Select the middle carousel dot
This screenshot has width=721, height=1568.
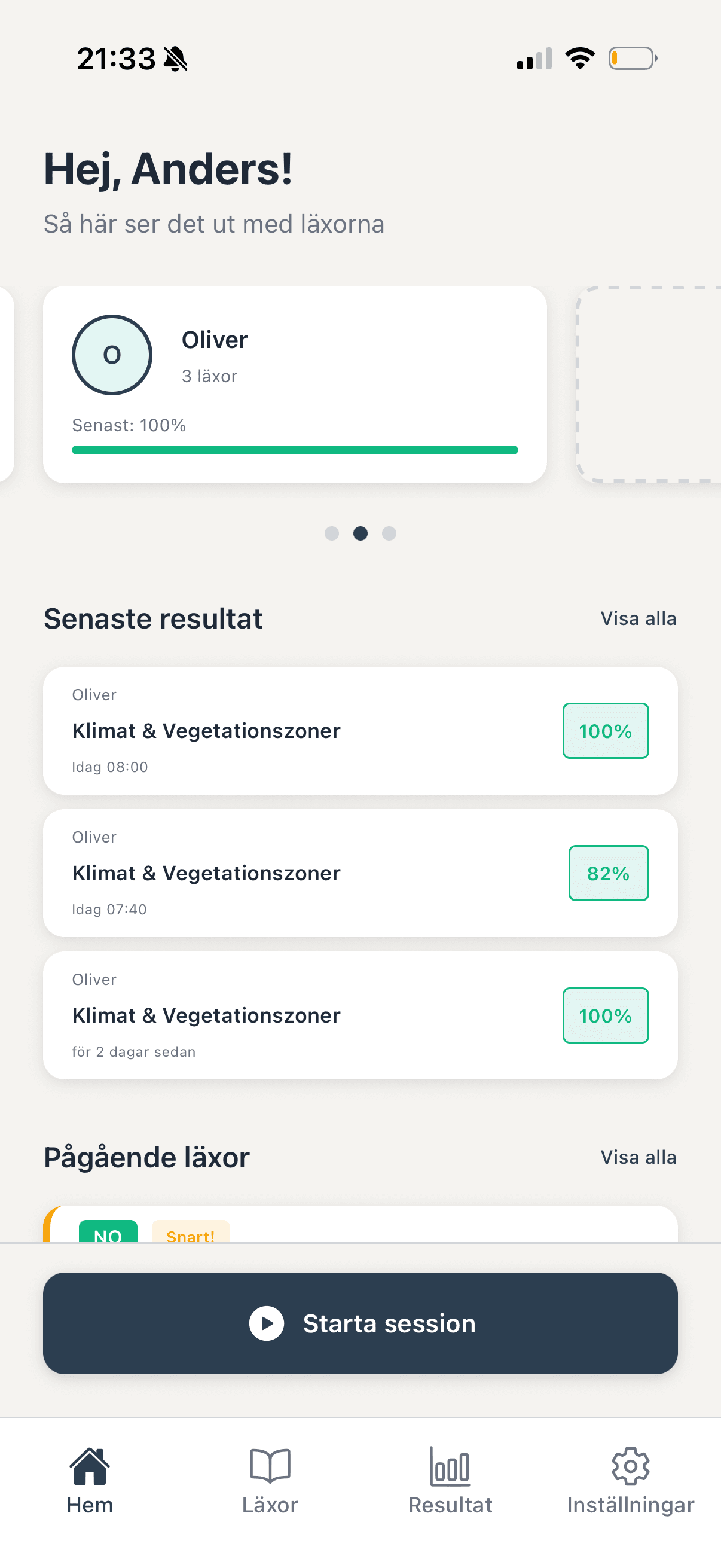[x=360, y=533]
